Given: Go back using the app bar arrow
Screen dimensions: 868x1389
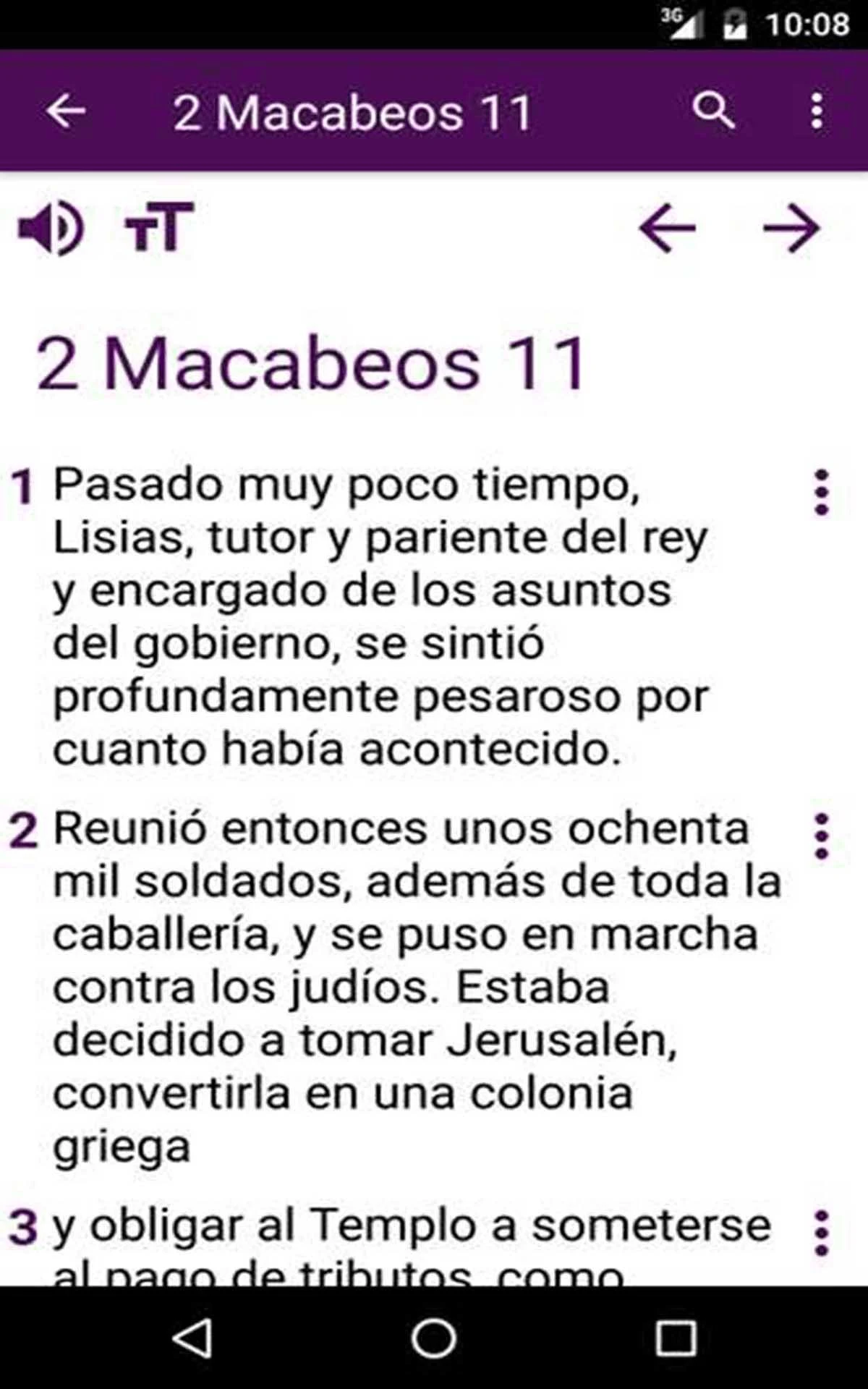Looking at the screenshot, I should point(66,111).
